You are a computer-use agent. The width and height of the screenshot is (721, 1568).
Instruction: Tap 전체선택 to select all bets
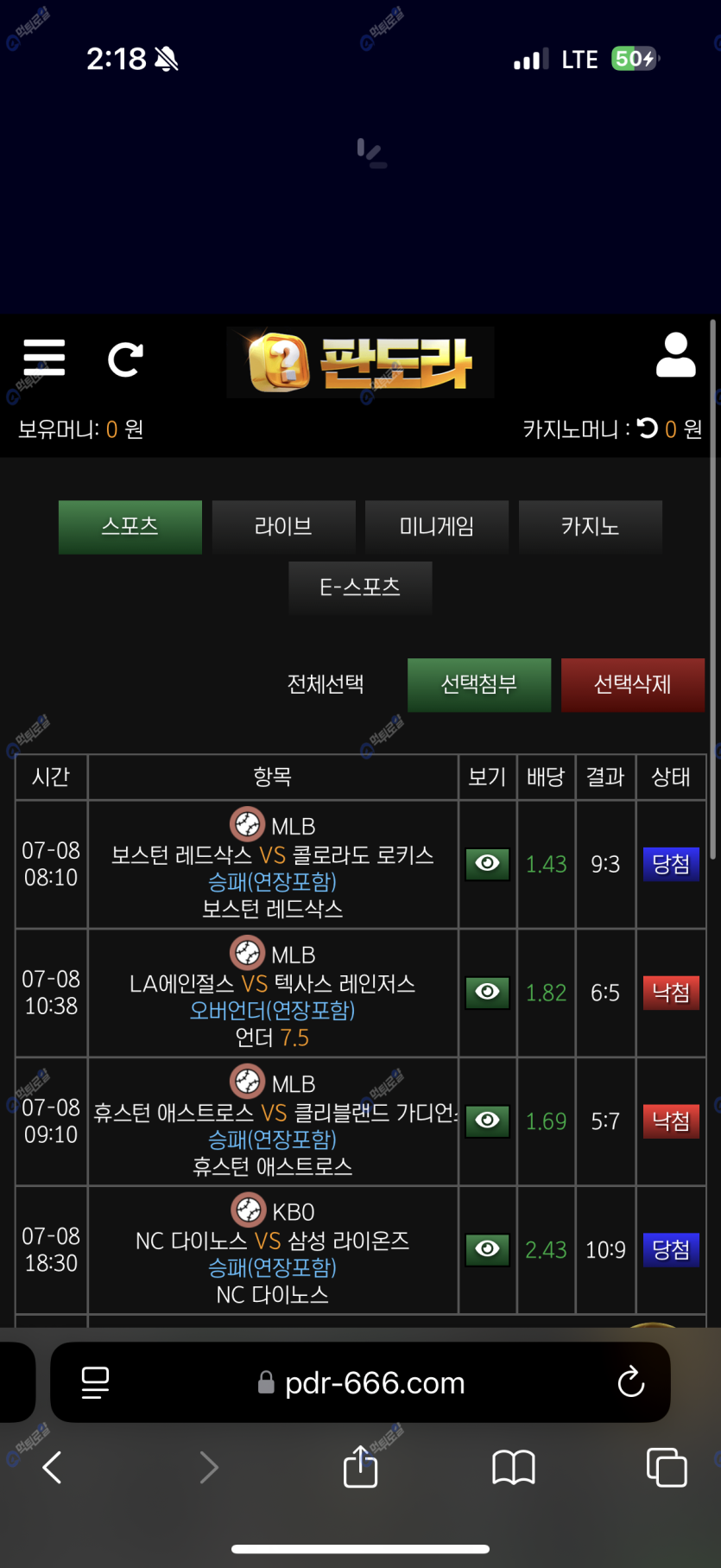[x=326, y=684]
